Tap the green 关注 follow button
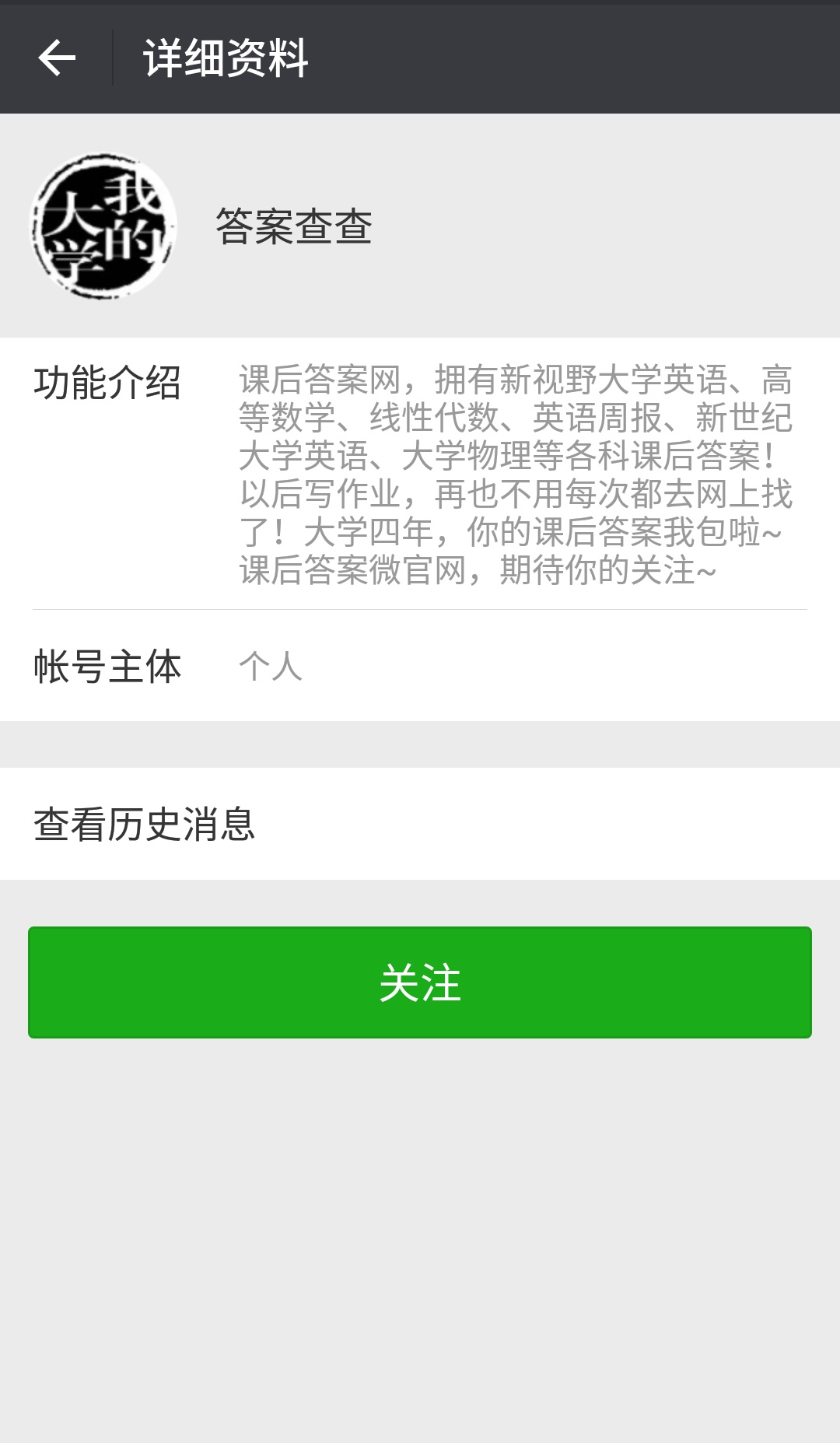 [x=420, y=982]
